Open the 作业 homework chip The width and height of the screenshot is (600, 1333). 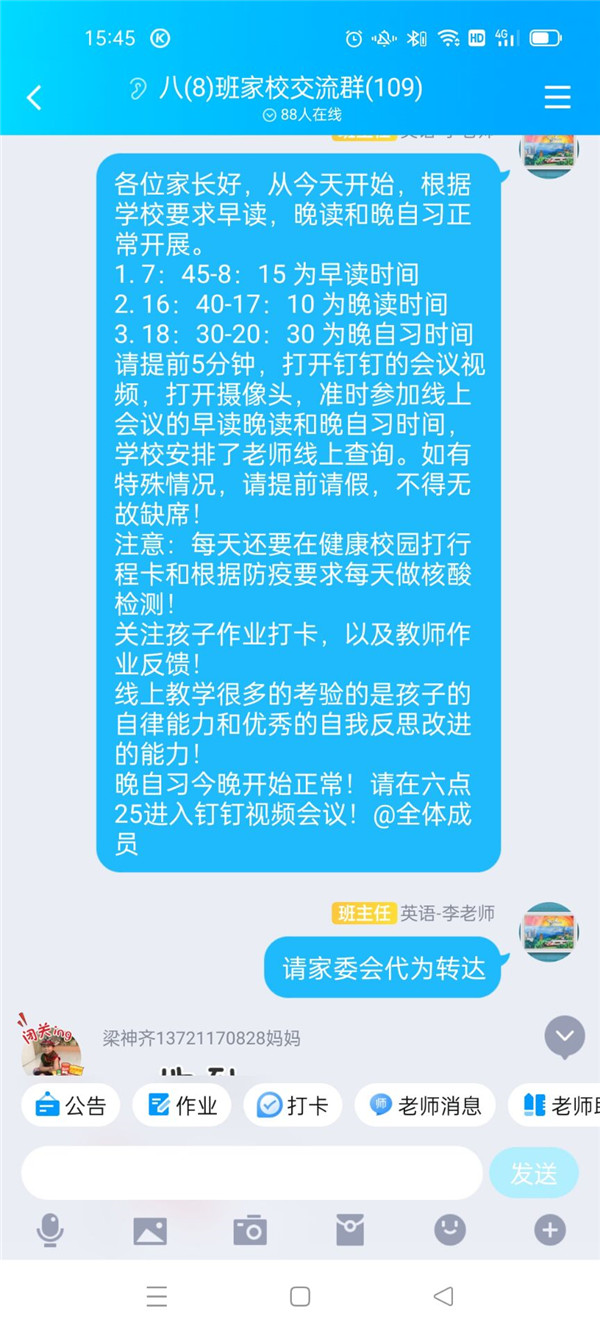182,1105
